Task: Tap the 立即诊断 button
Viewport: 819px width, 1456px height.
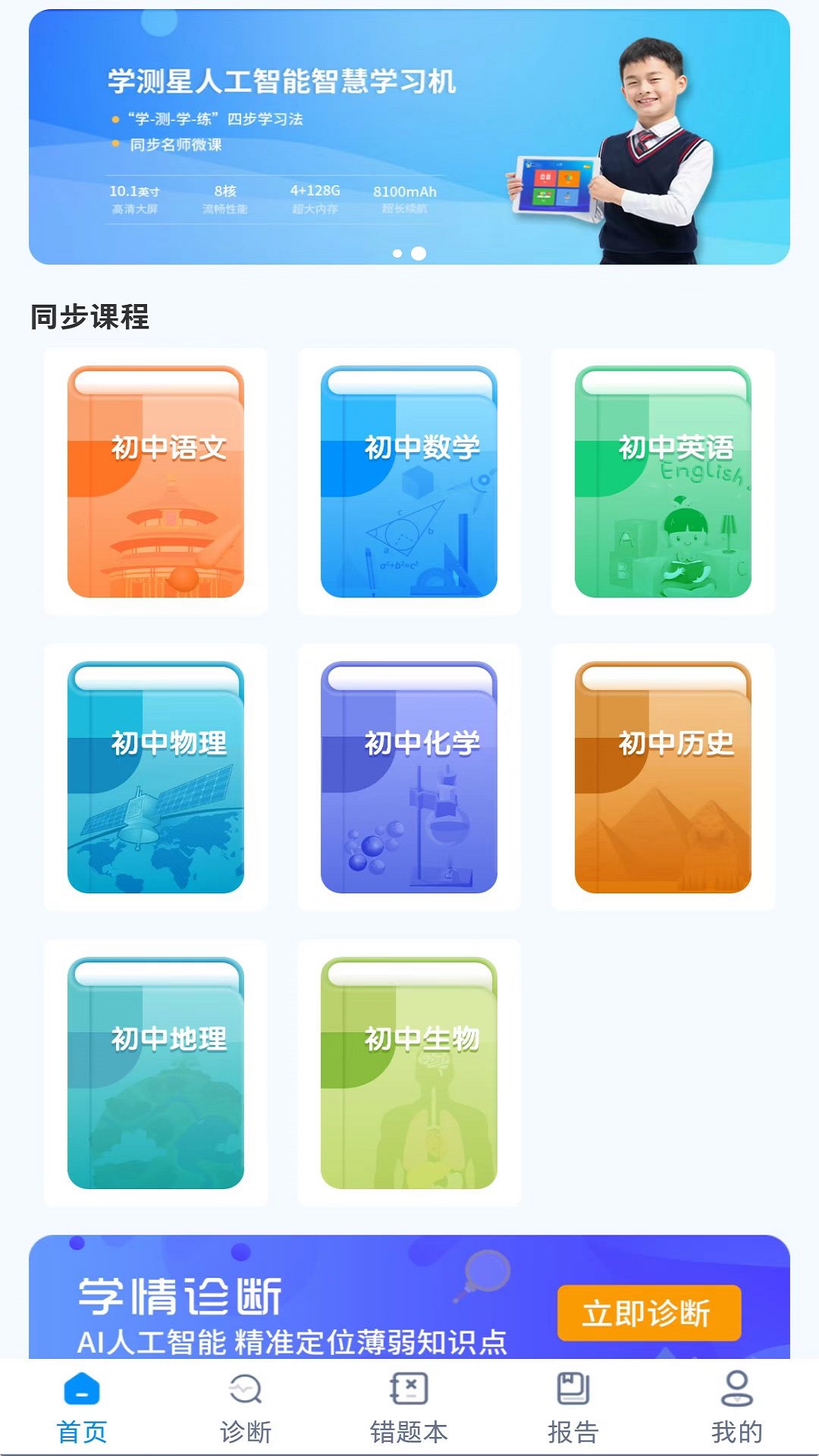Action: pyautogui.click(x=648, y=1313)
